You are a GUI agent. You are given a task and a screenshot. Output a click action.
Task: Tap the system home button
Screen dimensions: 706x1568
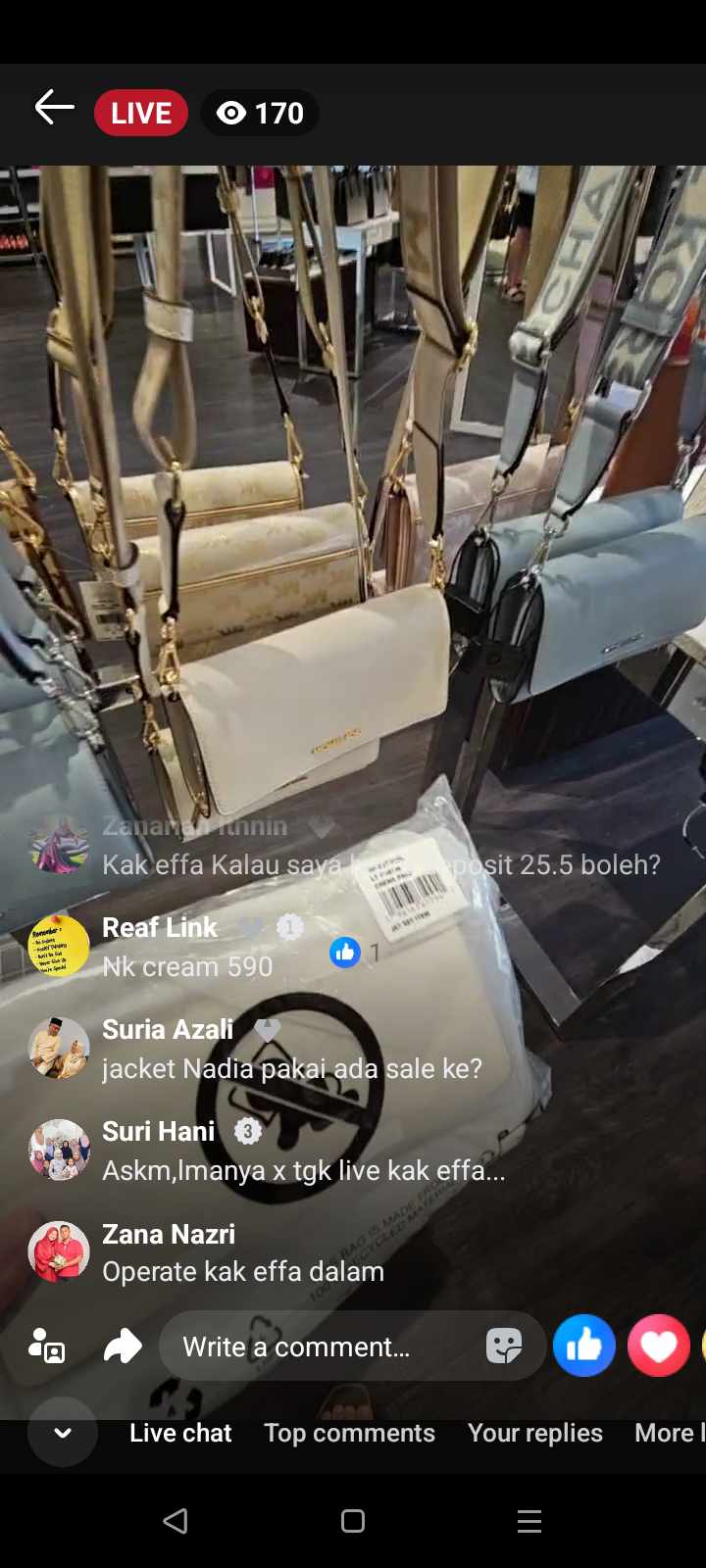[353, 1521]
